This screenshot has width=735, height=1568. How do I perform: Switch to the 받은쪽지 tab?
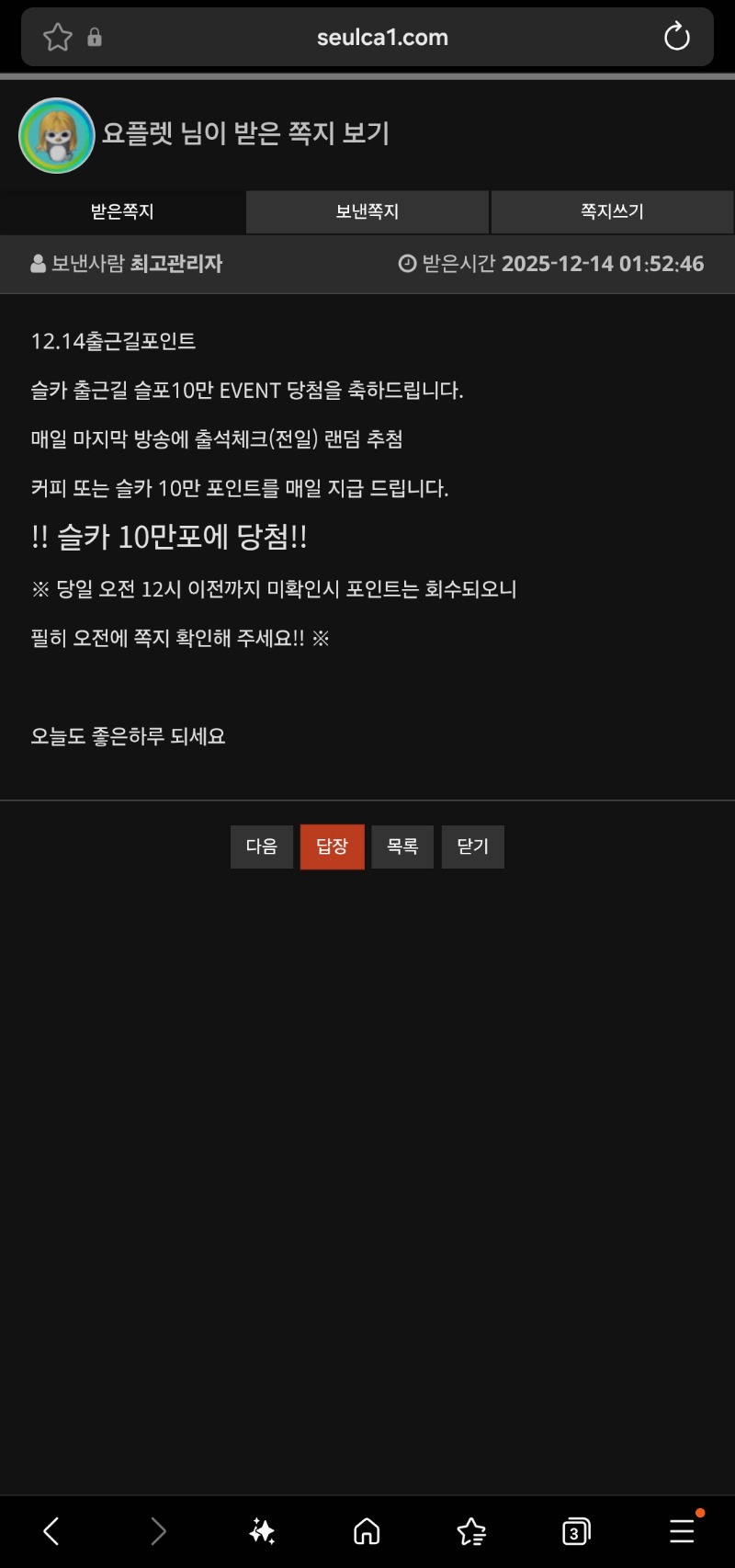click(122, 212)
